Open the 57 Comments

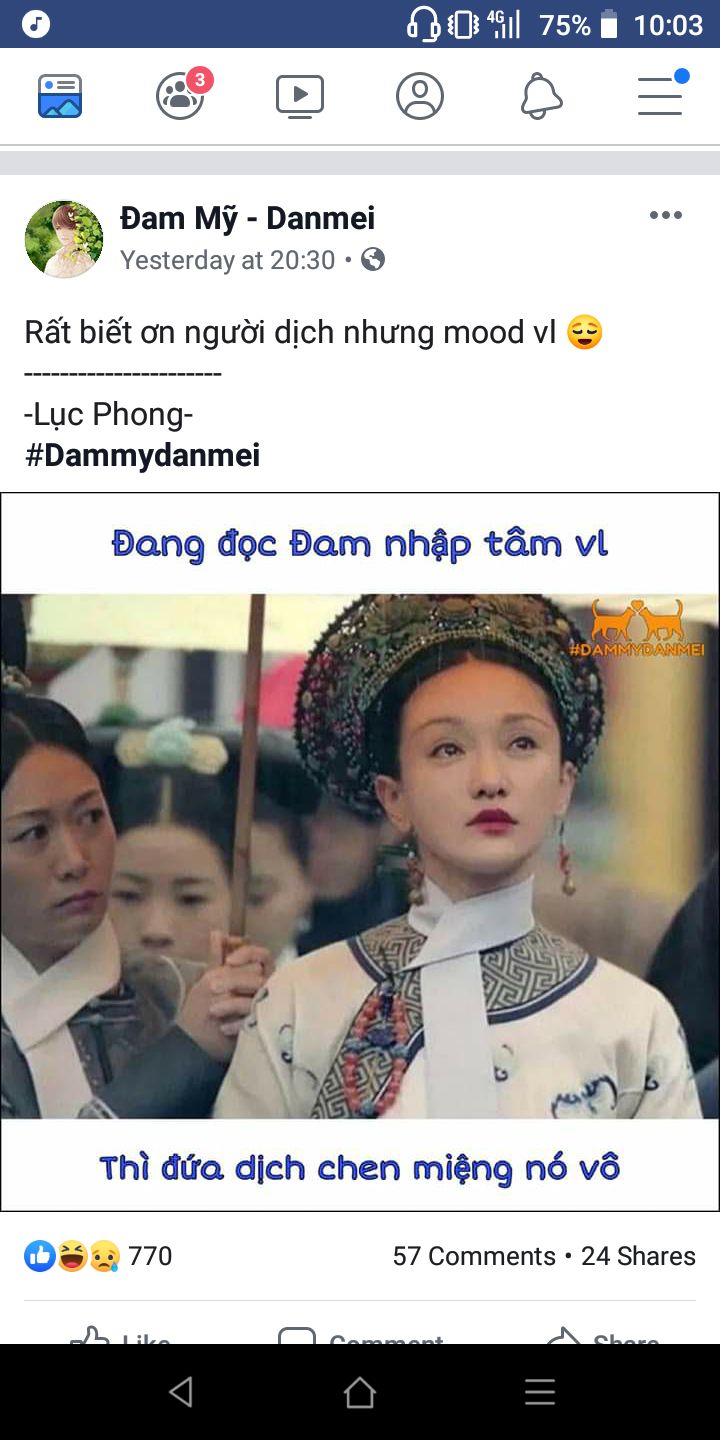pos(474,1256)
